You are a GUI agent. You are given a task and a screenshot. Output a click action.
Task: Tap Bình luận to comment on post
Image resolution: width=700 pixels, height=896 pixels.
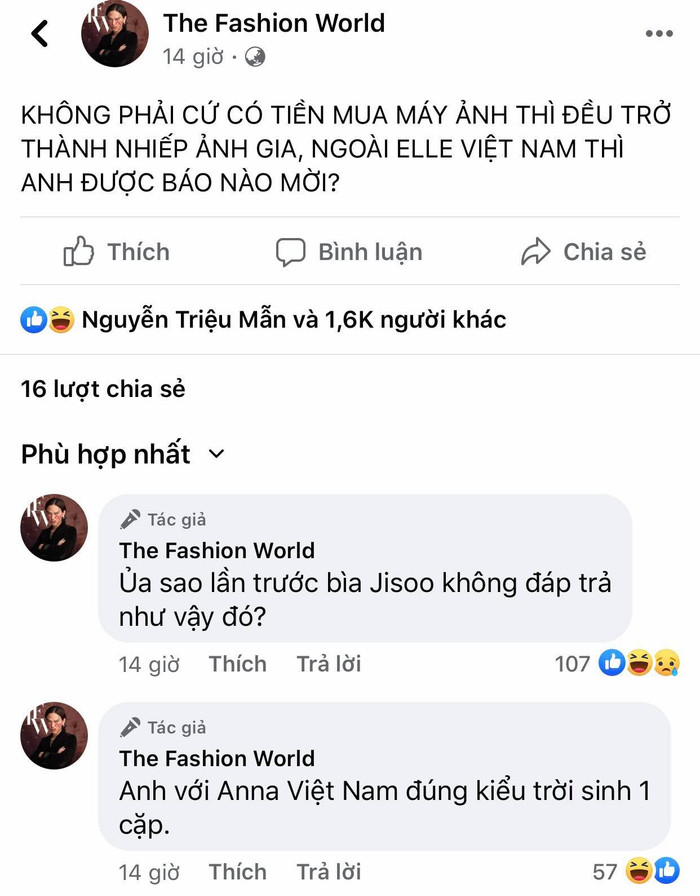pyautogui.click(x=349, y=252)
